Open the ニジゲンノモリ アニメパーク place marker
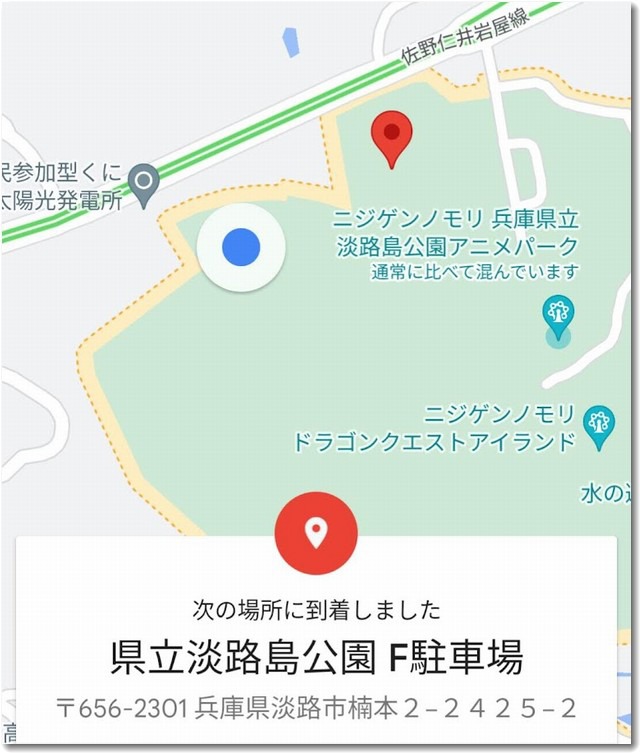The image size is (640, 753). (x=558, y=313)
